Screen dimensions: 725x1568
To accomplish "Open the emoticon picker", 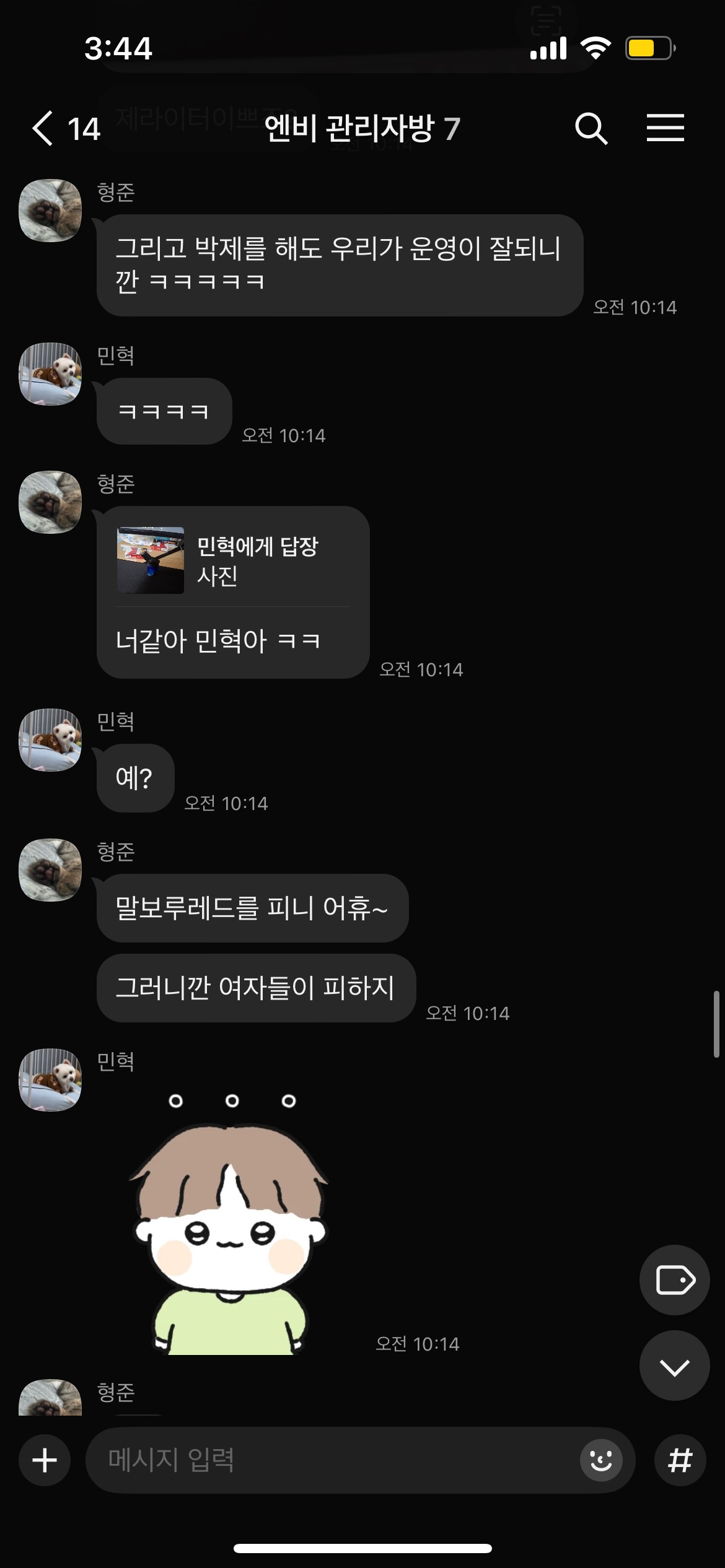I will coord(600,1460).
